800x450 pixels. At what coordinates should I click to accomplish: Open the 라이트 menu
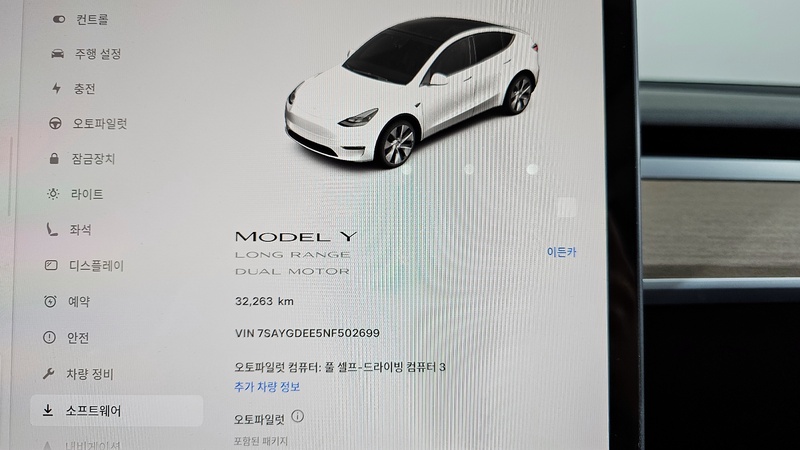(86, 194)
